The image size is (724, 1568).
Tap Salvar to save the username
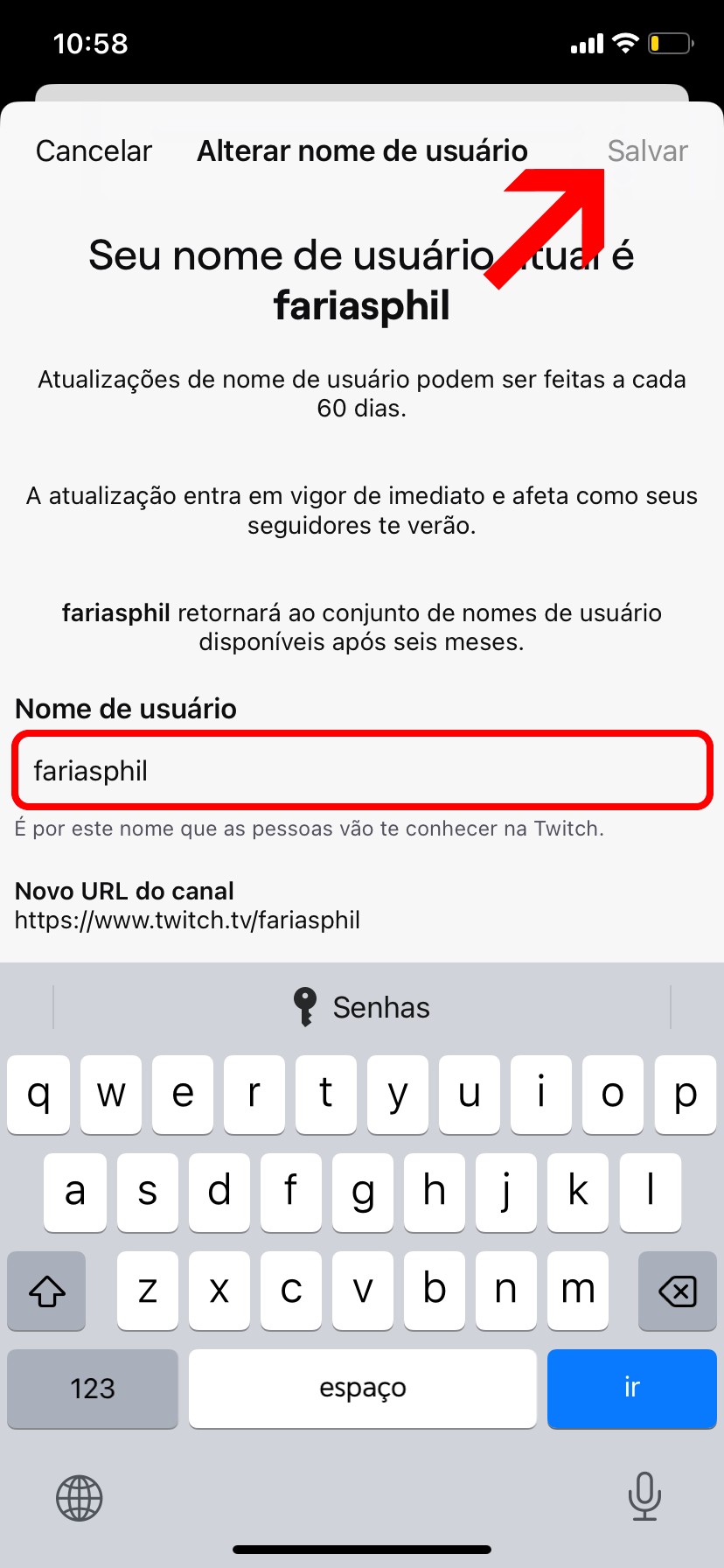[647, 150]
